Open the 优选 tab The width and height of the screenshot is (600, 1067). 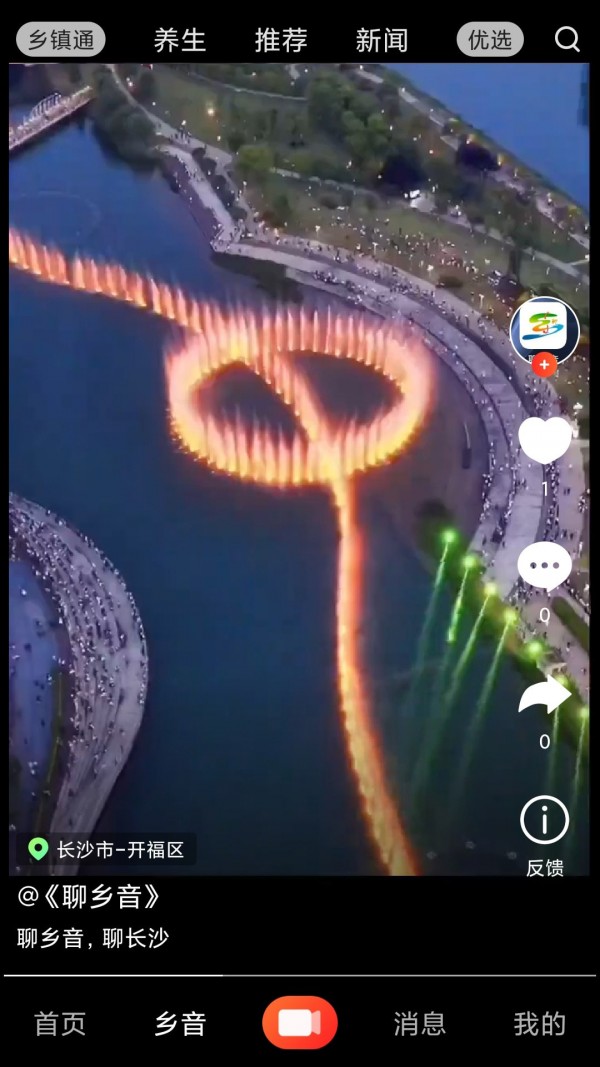coord(490,40)
